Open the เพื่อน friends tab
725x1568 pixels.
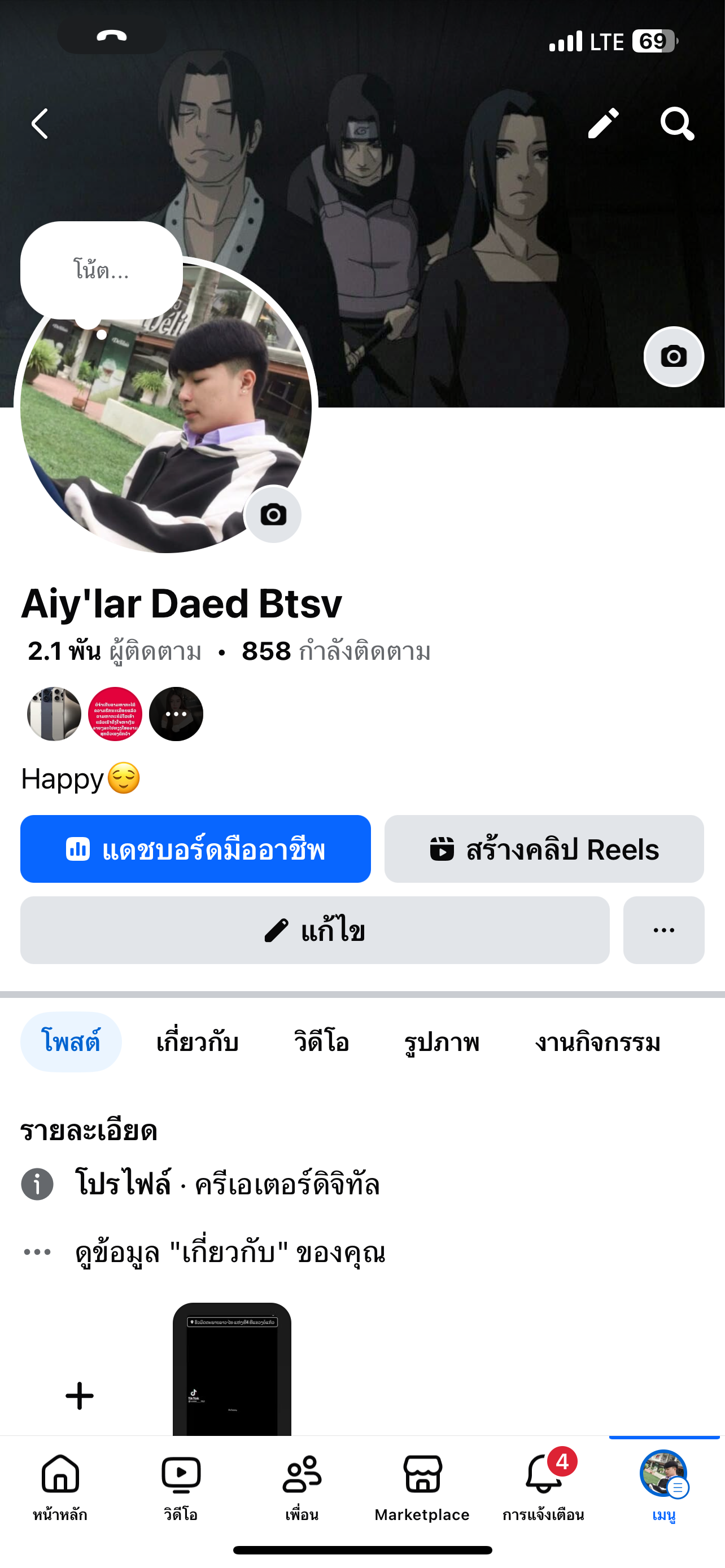(x=302, y=1485)
